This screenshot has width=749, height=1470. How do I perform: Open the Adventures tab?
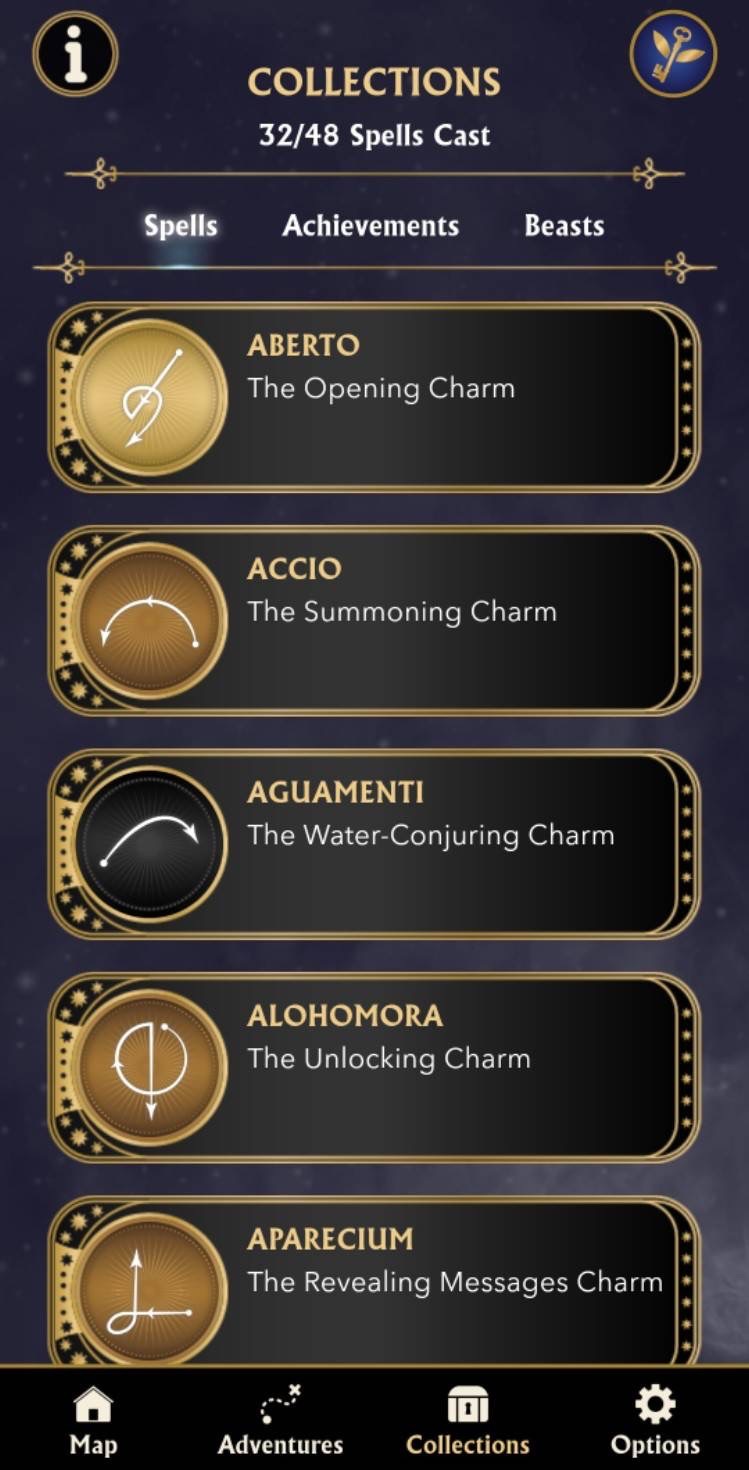tap(280, 1421)
